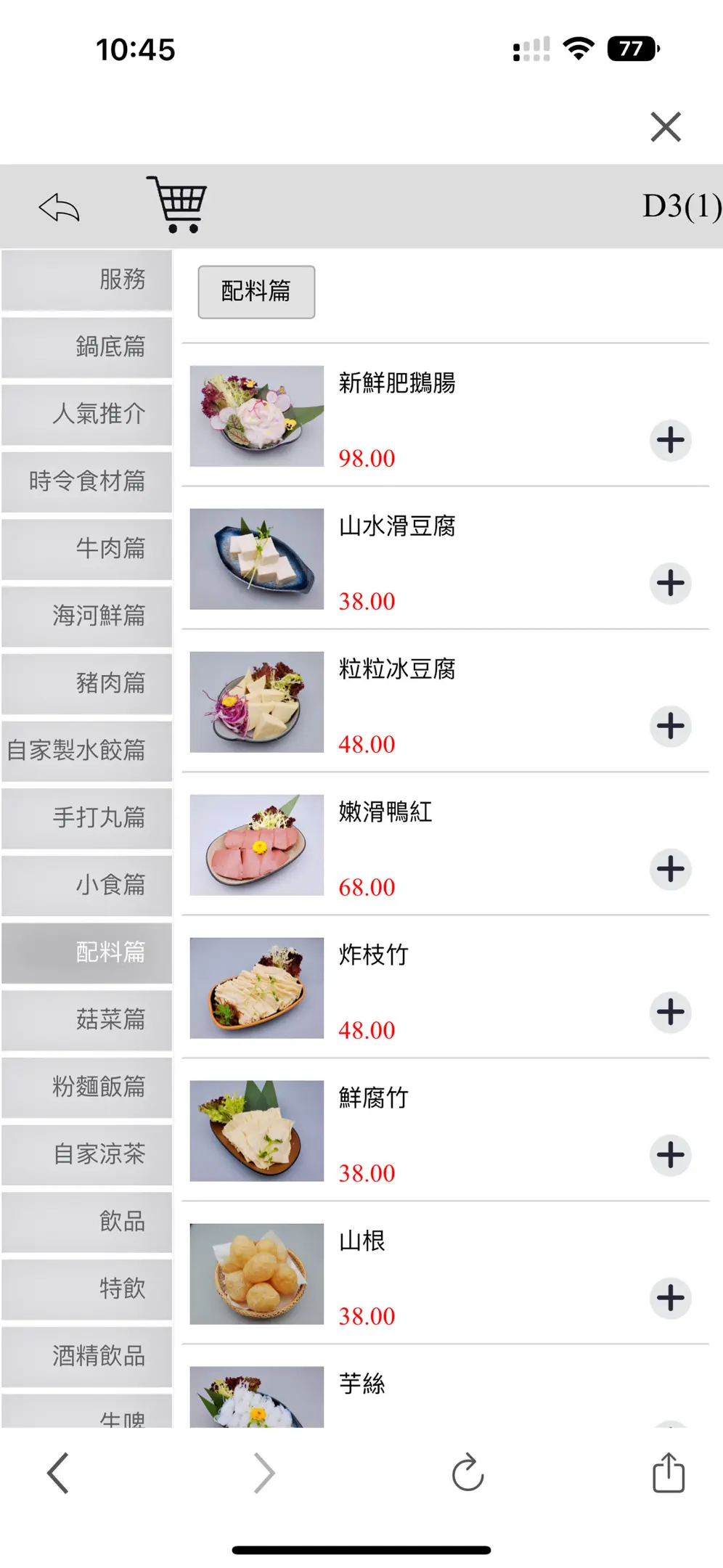Tap the return arrow beside the cart
The height and width of the screenshot is (1568, 723).
point(59,208)
